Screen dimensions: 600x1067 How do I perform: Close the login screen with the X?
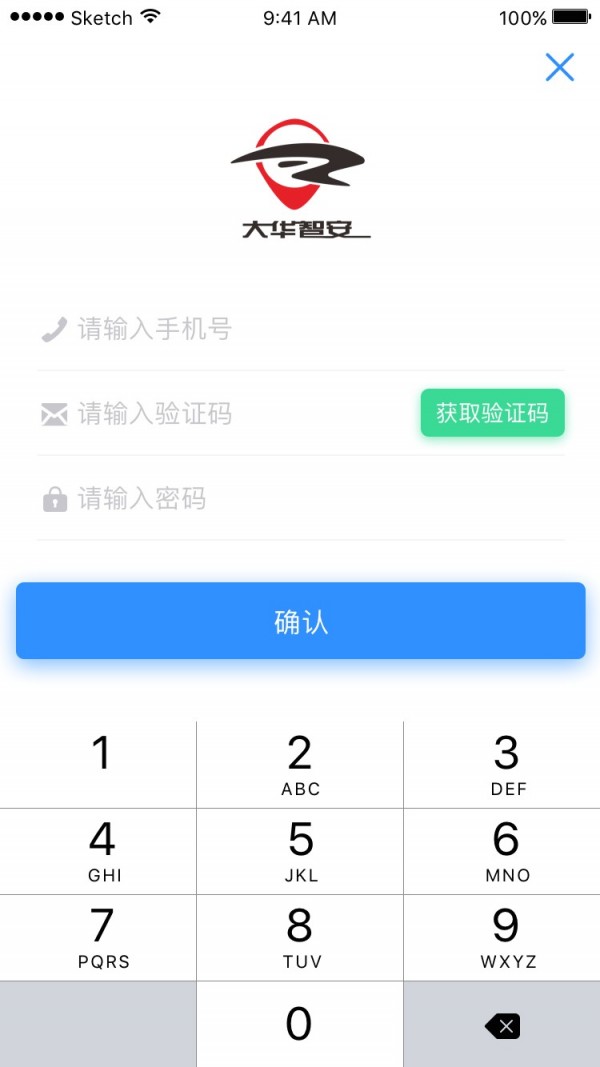tap(559, 67)
